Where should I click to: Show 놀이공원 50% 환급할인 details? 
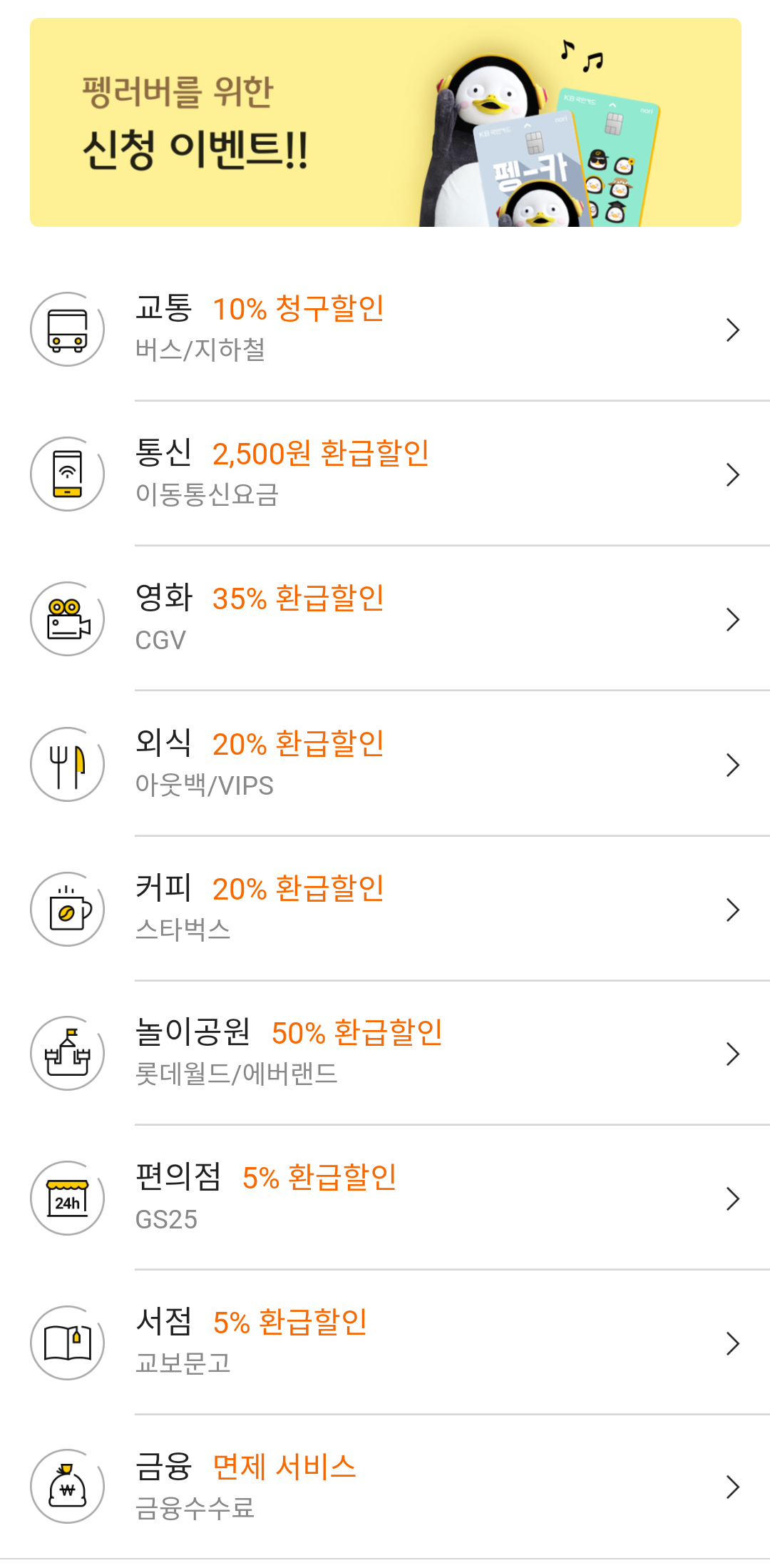pyautogui.click(x=385, y=1054)
